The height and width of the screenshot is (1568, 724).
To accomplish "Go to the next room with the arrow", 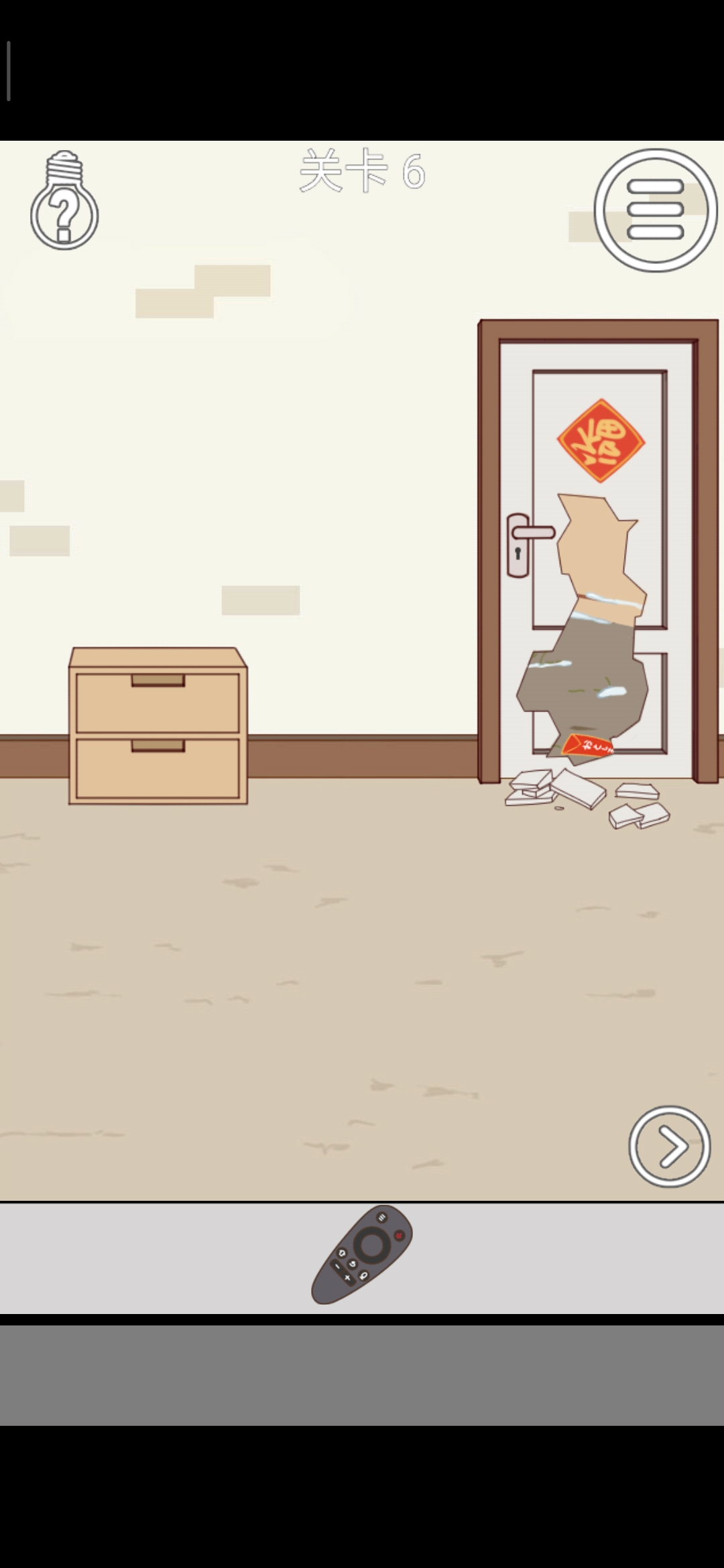I will point(669,1146).
